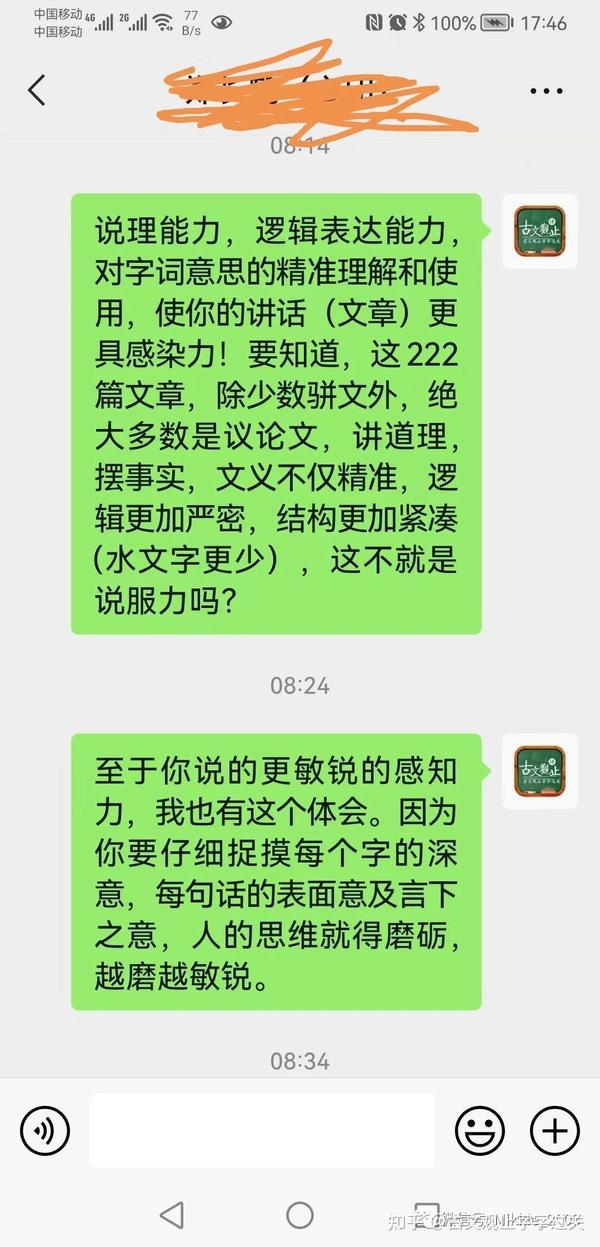Tap the system back triangle
This screenshot has height=1247, width=600.
(x=172, y=1214)
